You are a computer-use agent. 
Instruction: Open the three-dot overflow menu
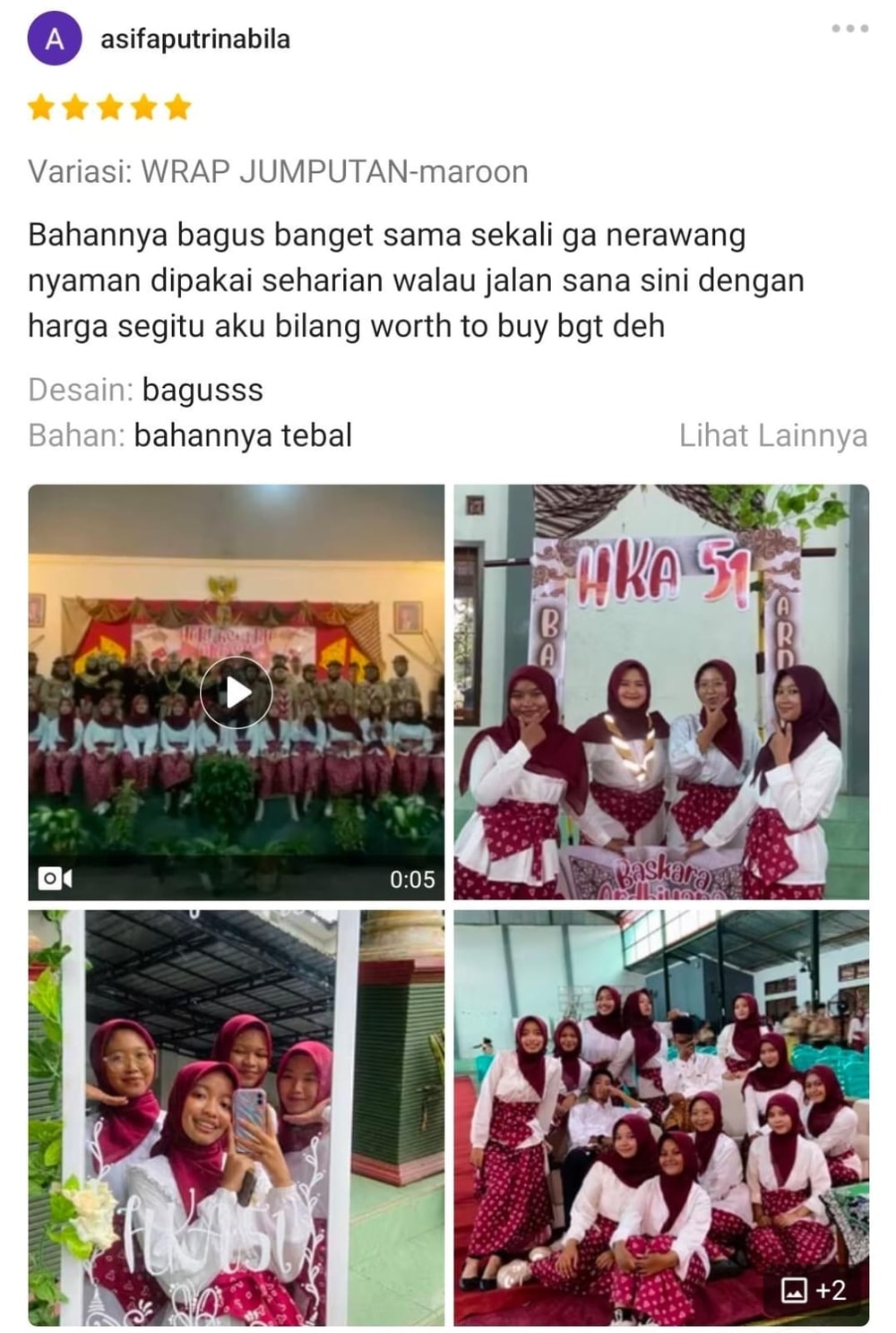pyautogui.click(x=849, y=29)
